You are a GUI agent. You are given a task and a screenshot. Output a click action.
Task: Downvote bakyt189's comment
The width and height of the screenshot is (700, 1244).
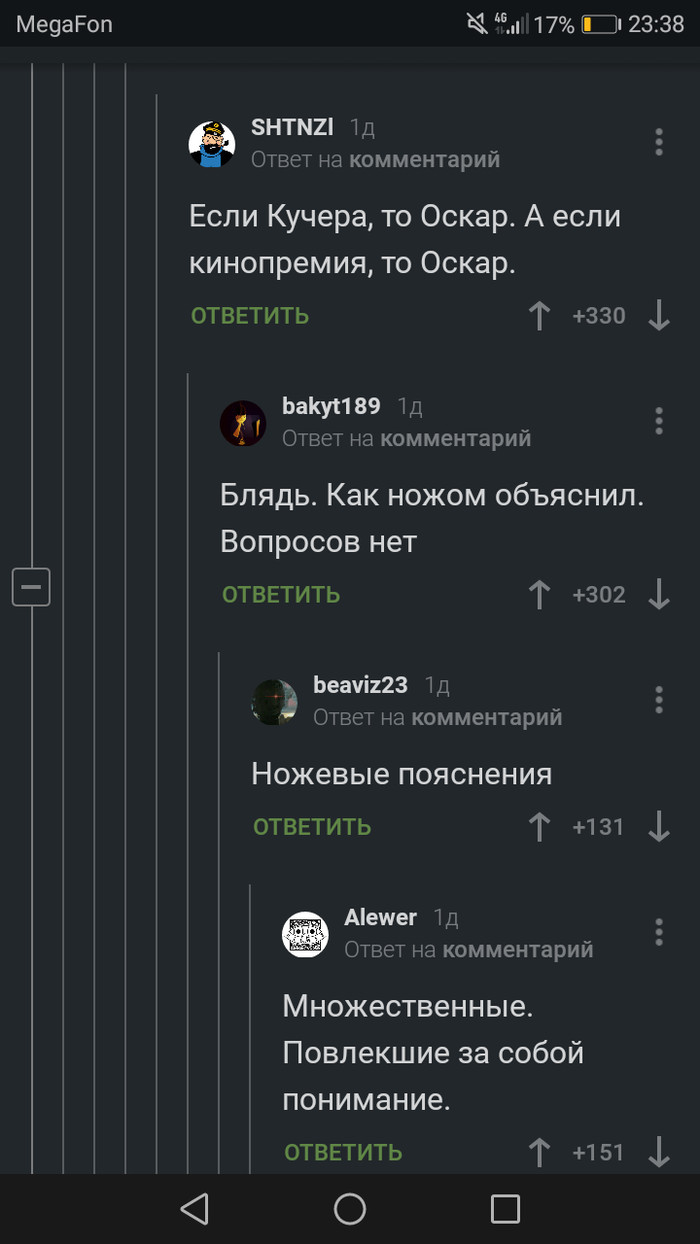(x=659, y=594)
